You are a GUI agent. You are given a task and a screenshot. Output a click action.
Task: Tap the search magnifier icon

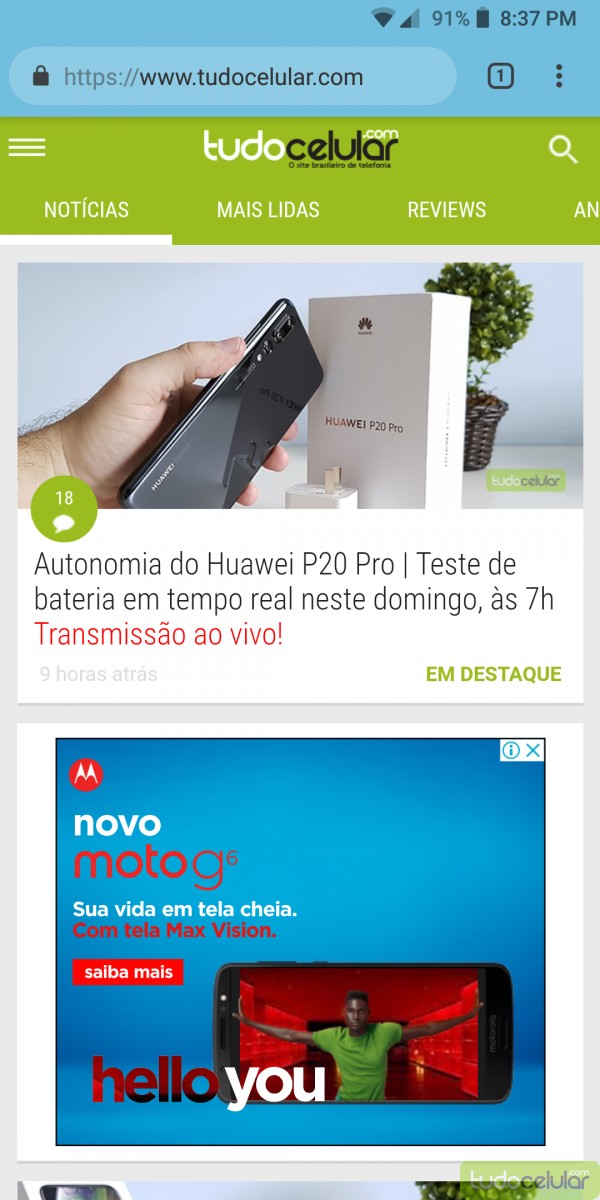[x=563, y=150]
